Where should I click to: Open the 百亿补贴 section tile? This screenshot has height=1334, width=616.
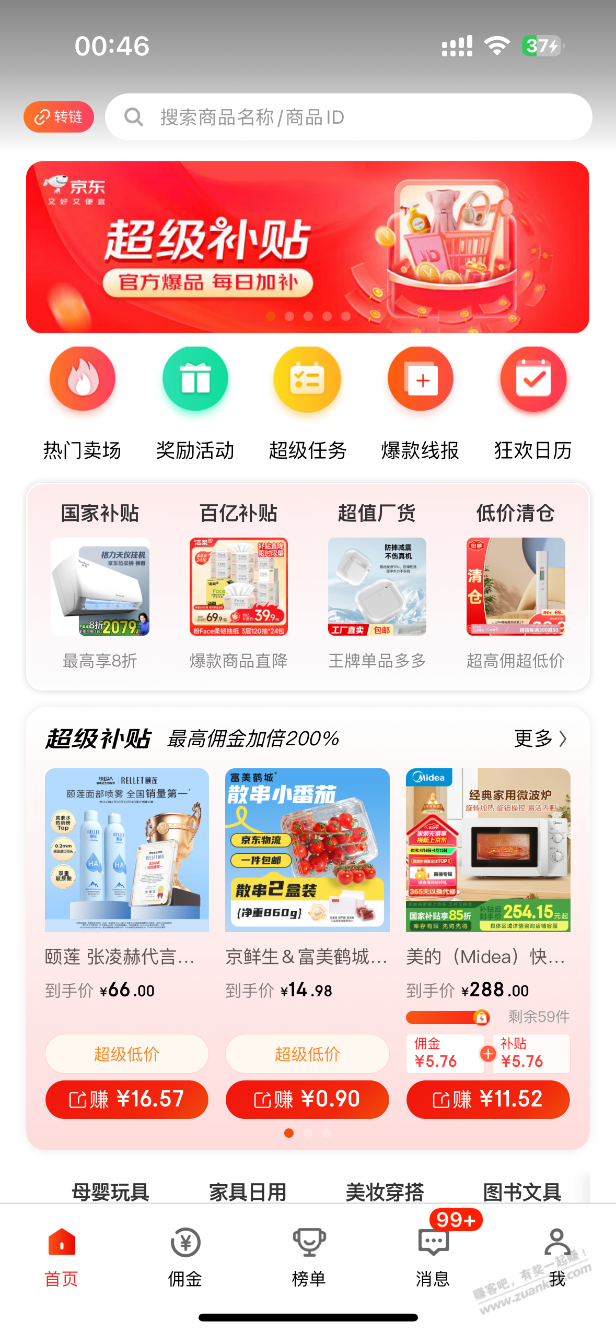point(238,586)
